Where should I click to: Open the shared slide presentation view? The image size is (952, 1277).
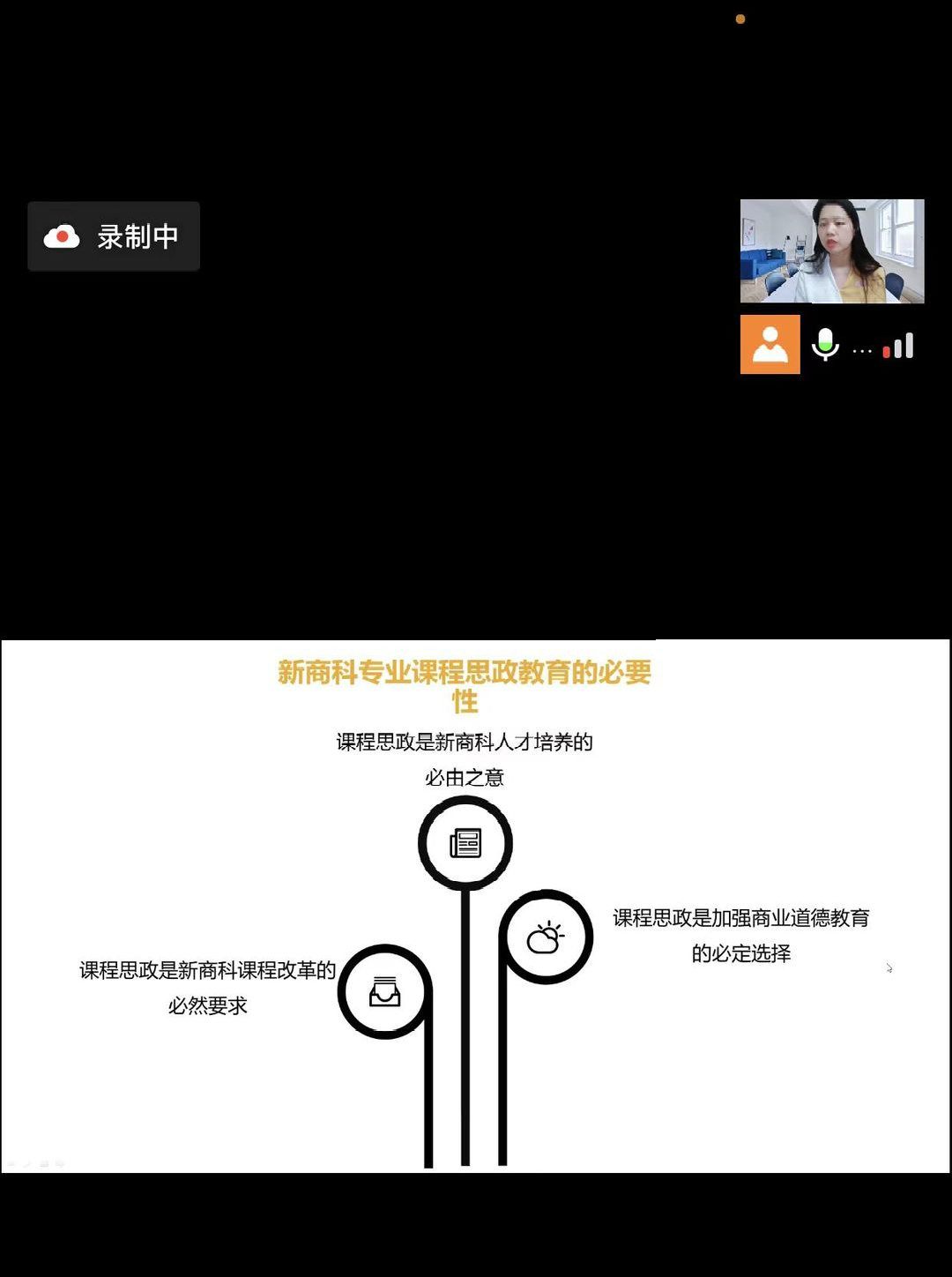point(475,906)
